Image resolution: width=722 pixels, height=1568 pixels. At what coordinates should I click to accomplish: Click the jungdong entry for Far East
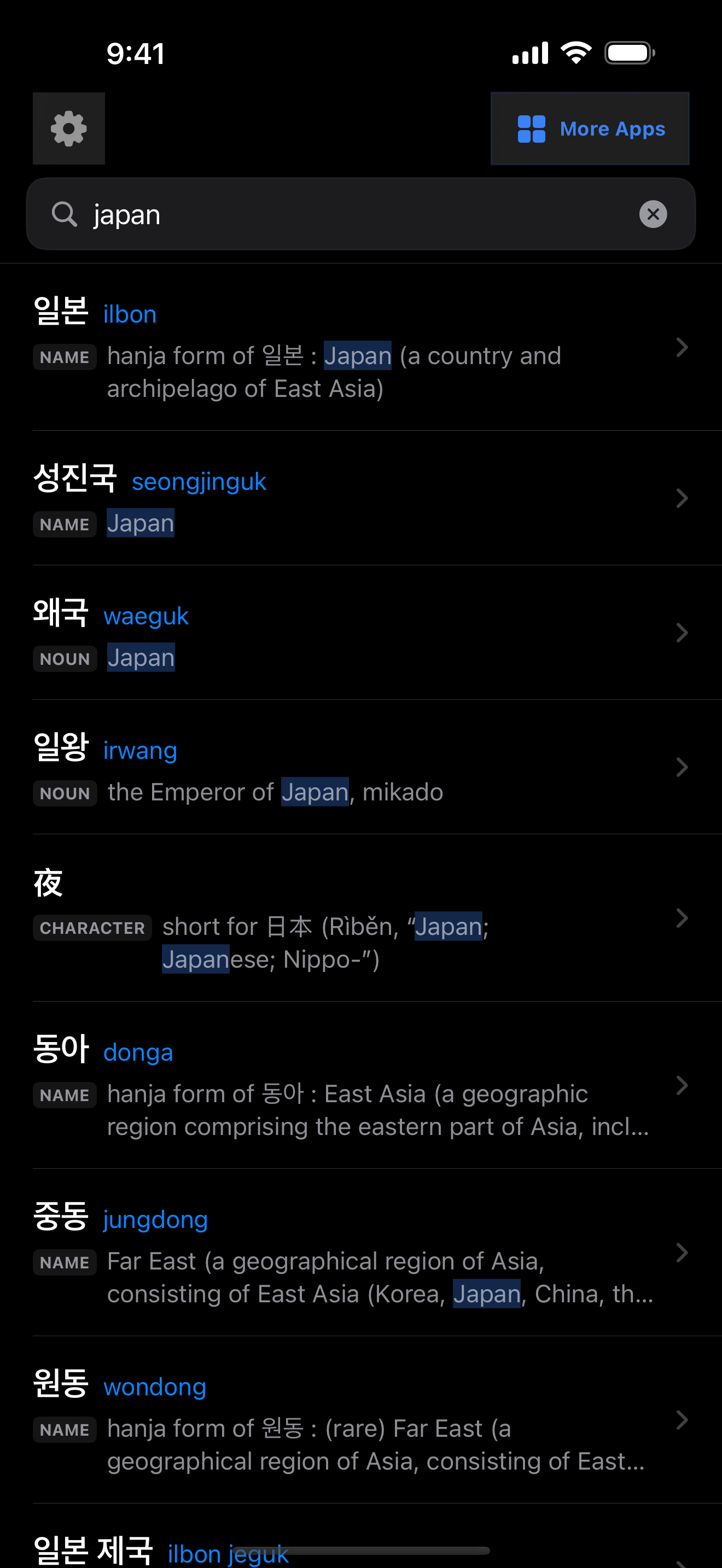(155, 1219)
